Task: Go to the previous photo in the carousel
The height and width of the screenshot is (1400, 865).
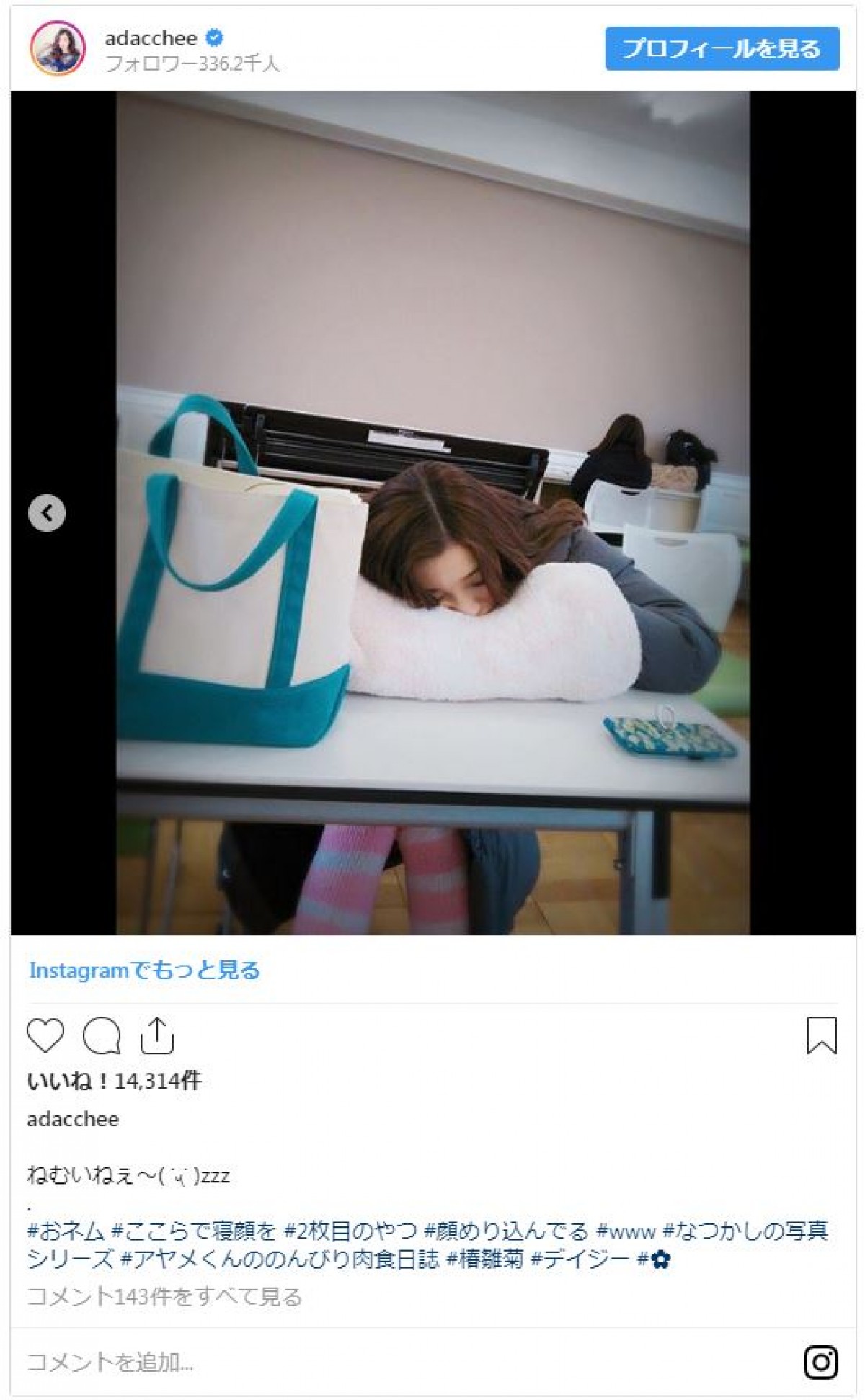Action: (x=47, y=513)
